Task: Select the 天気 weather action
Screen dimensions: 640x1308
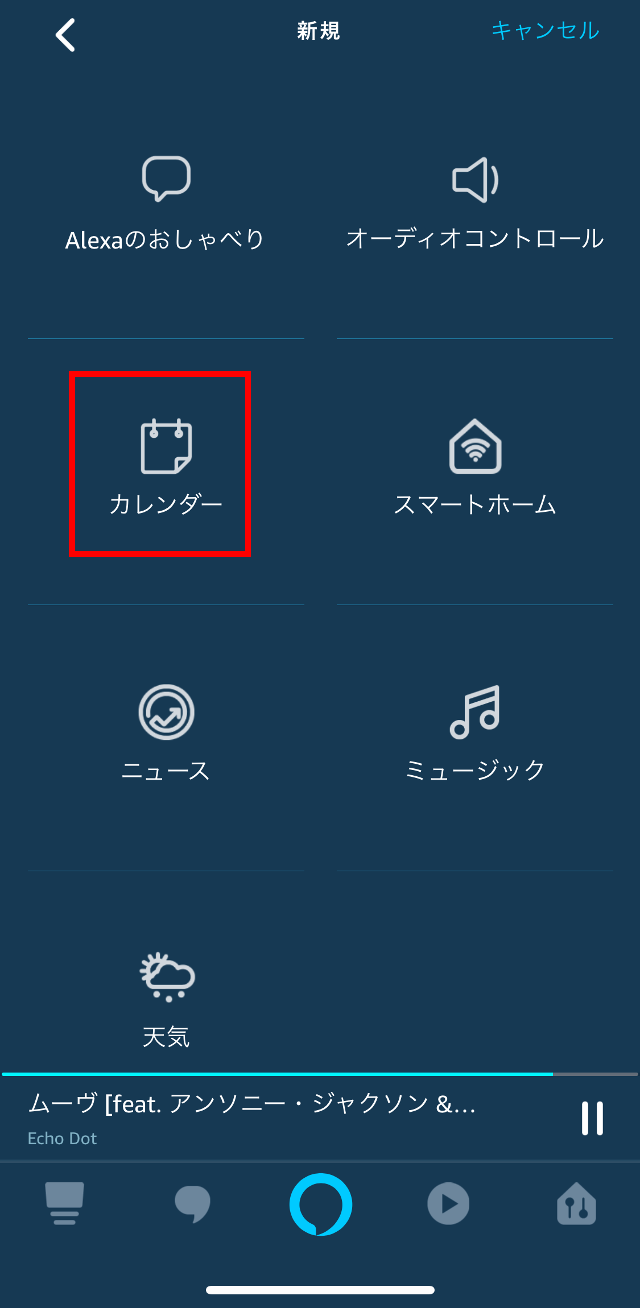Action: pyautogui.click(x=165, y=1000)
